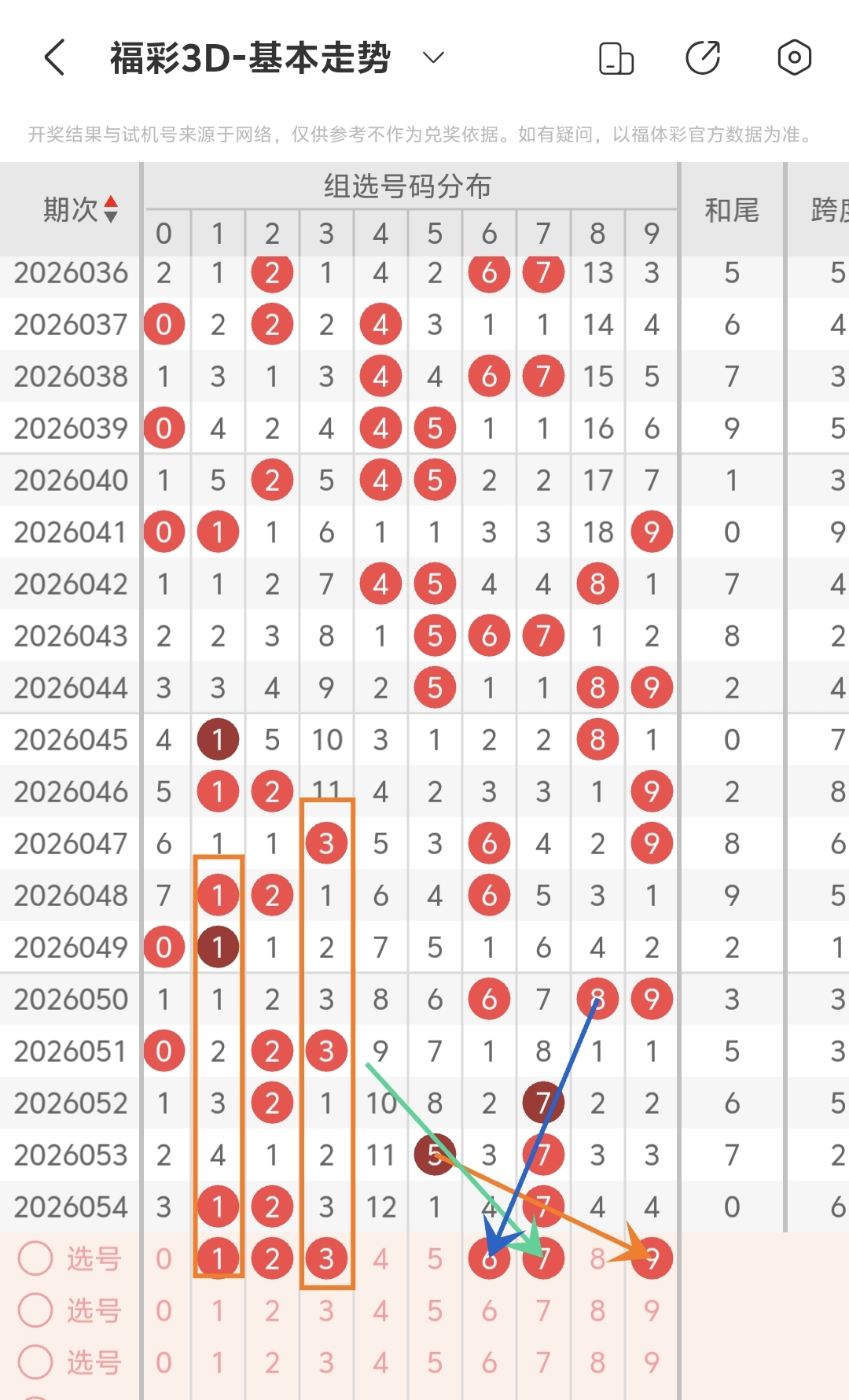
Task: Deselect highlighted number 1 in the 选号 row
Action: [x=218, y=1258]
